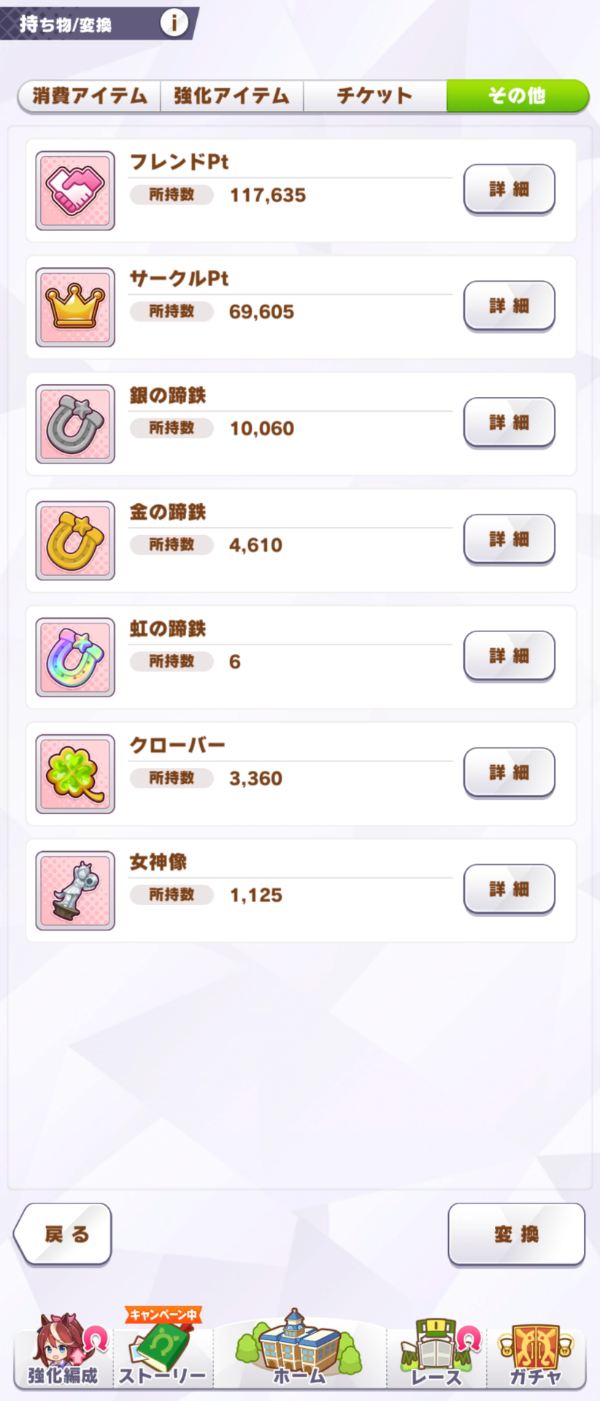Open 強化編成 in the bottom menu
Screen dimensions: 600x1401
(62, 1350)
